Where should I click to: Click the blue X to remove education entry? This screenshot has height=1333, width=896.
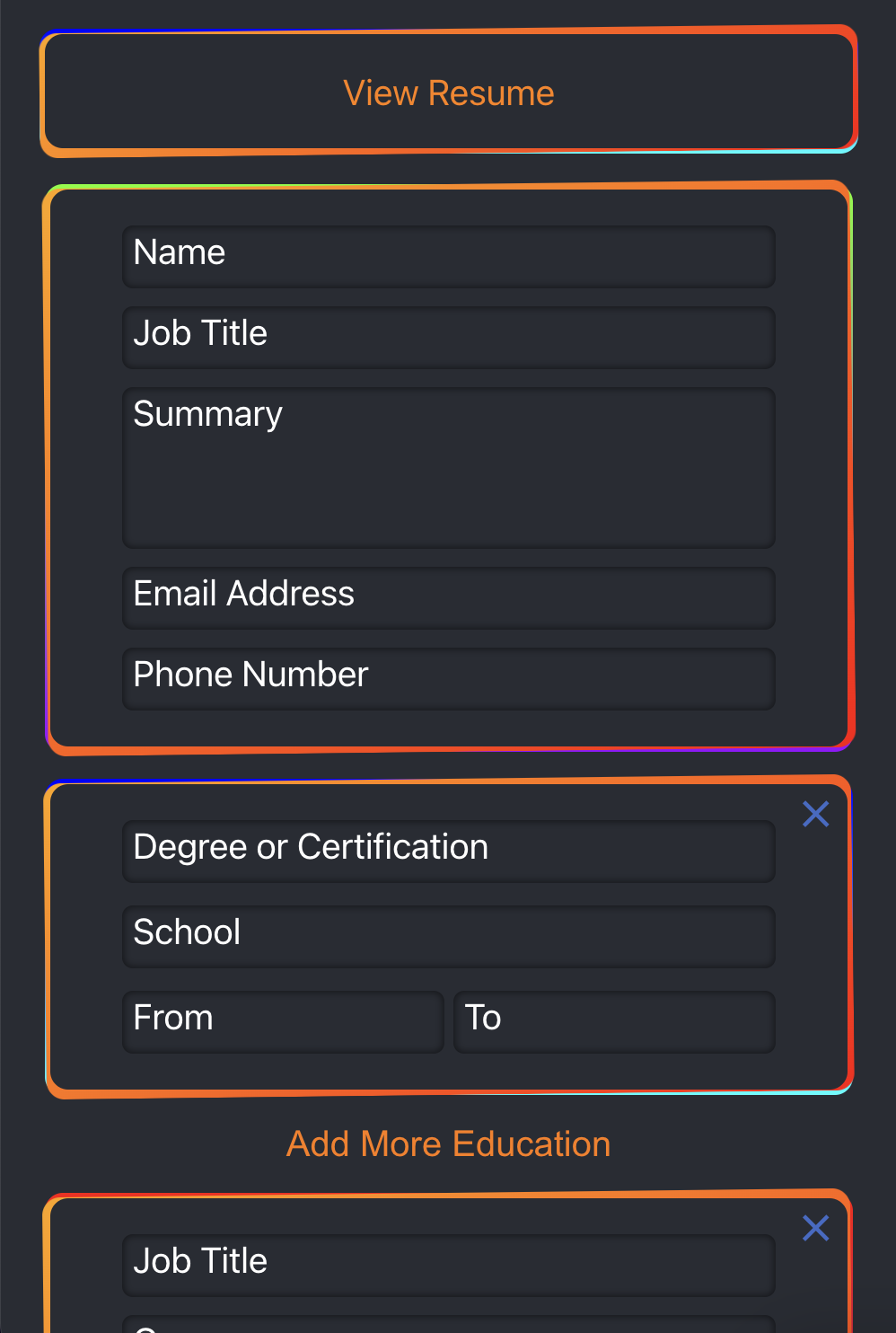(x=815, y=814)
